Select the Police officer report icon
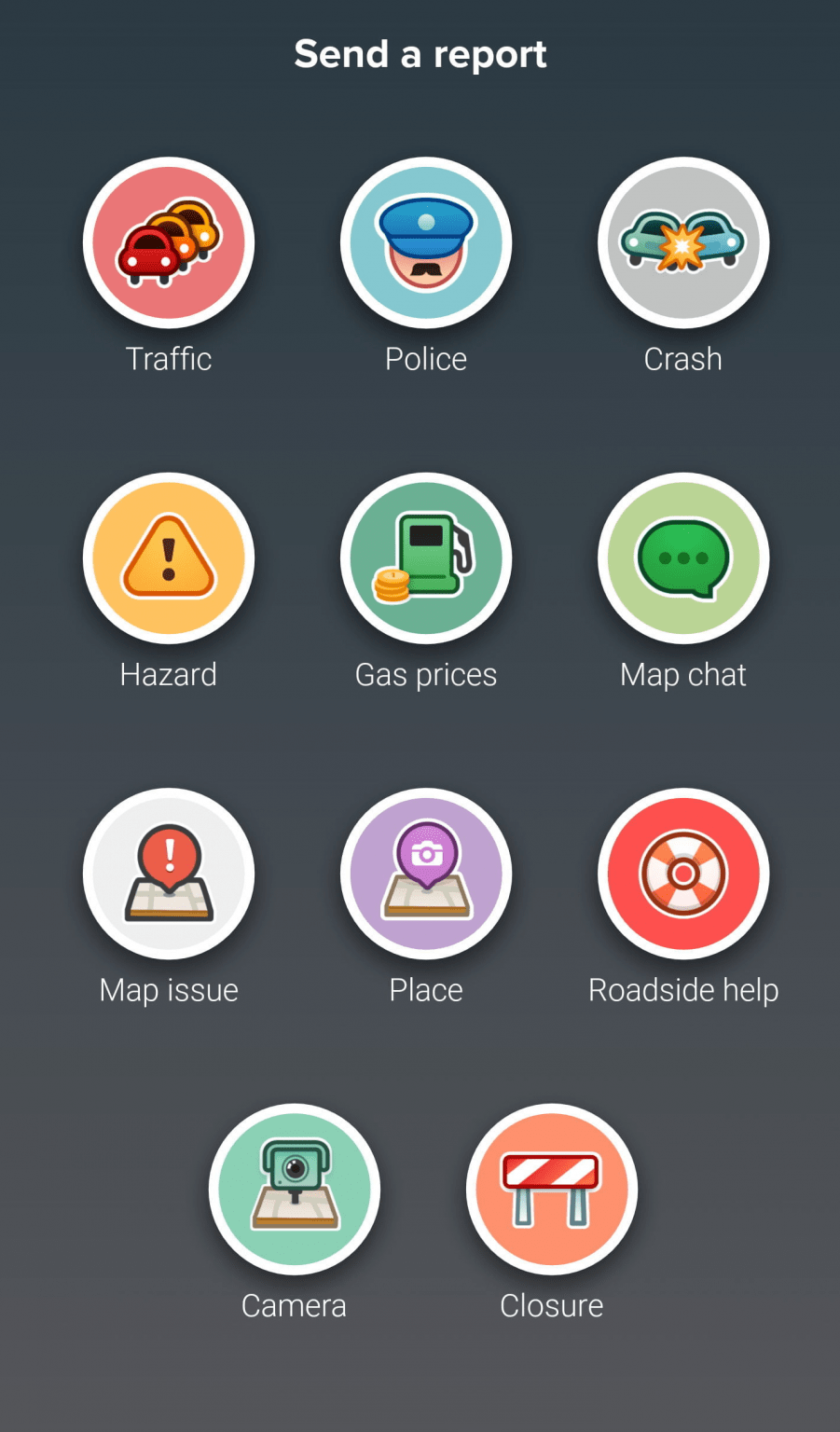 point(426,241)
